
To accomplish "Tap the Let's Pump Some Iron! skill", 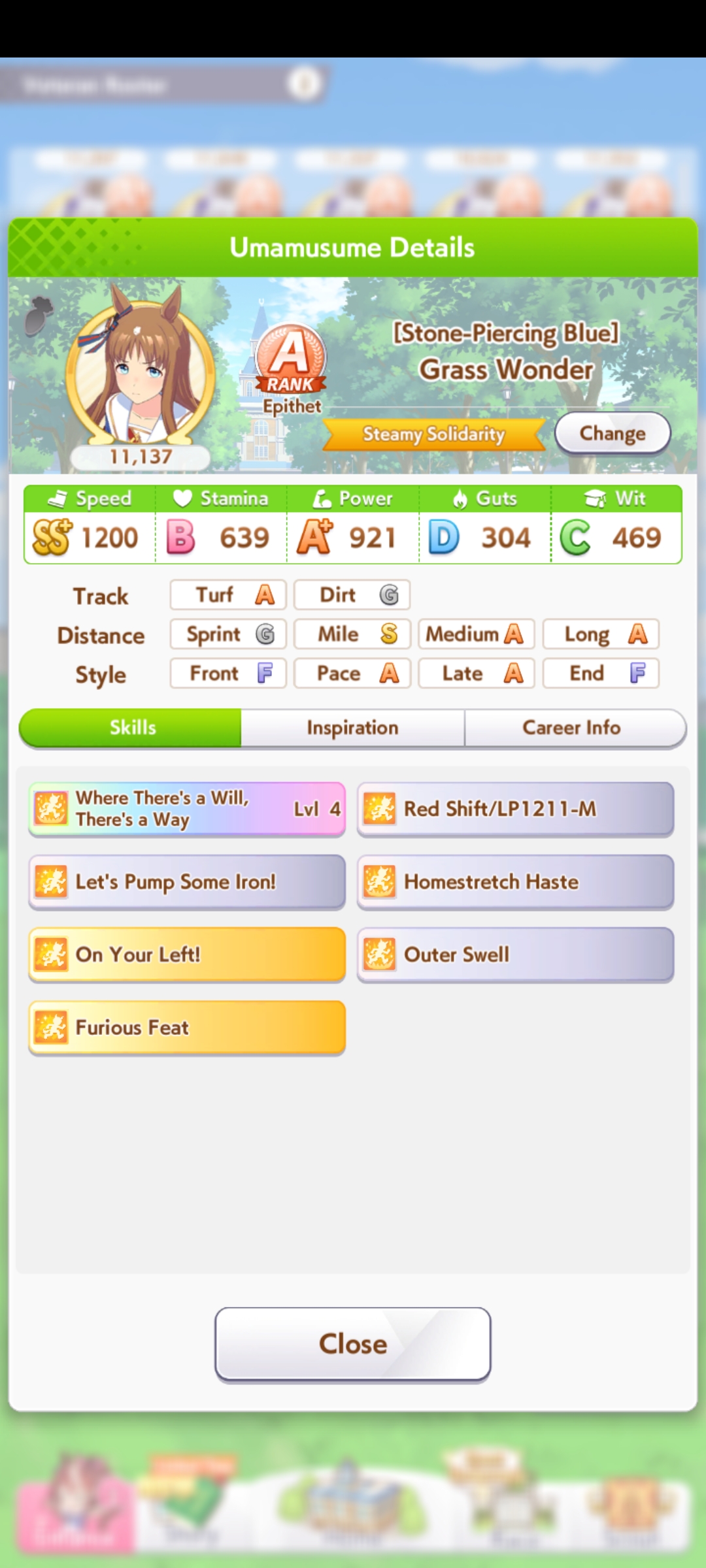I will [187, 882].
